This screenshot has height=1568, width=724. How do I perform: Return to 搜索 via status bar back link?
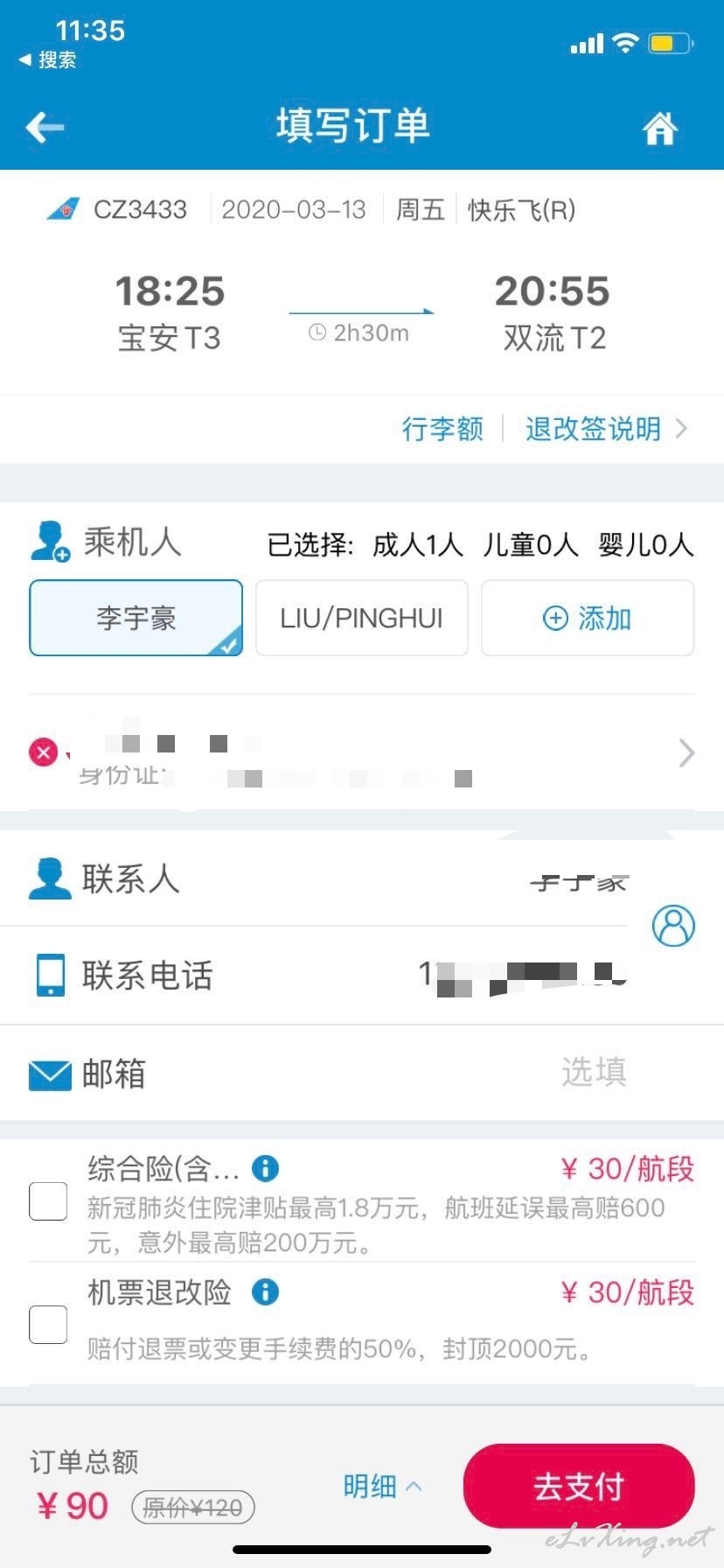pos(47,59)
